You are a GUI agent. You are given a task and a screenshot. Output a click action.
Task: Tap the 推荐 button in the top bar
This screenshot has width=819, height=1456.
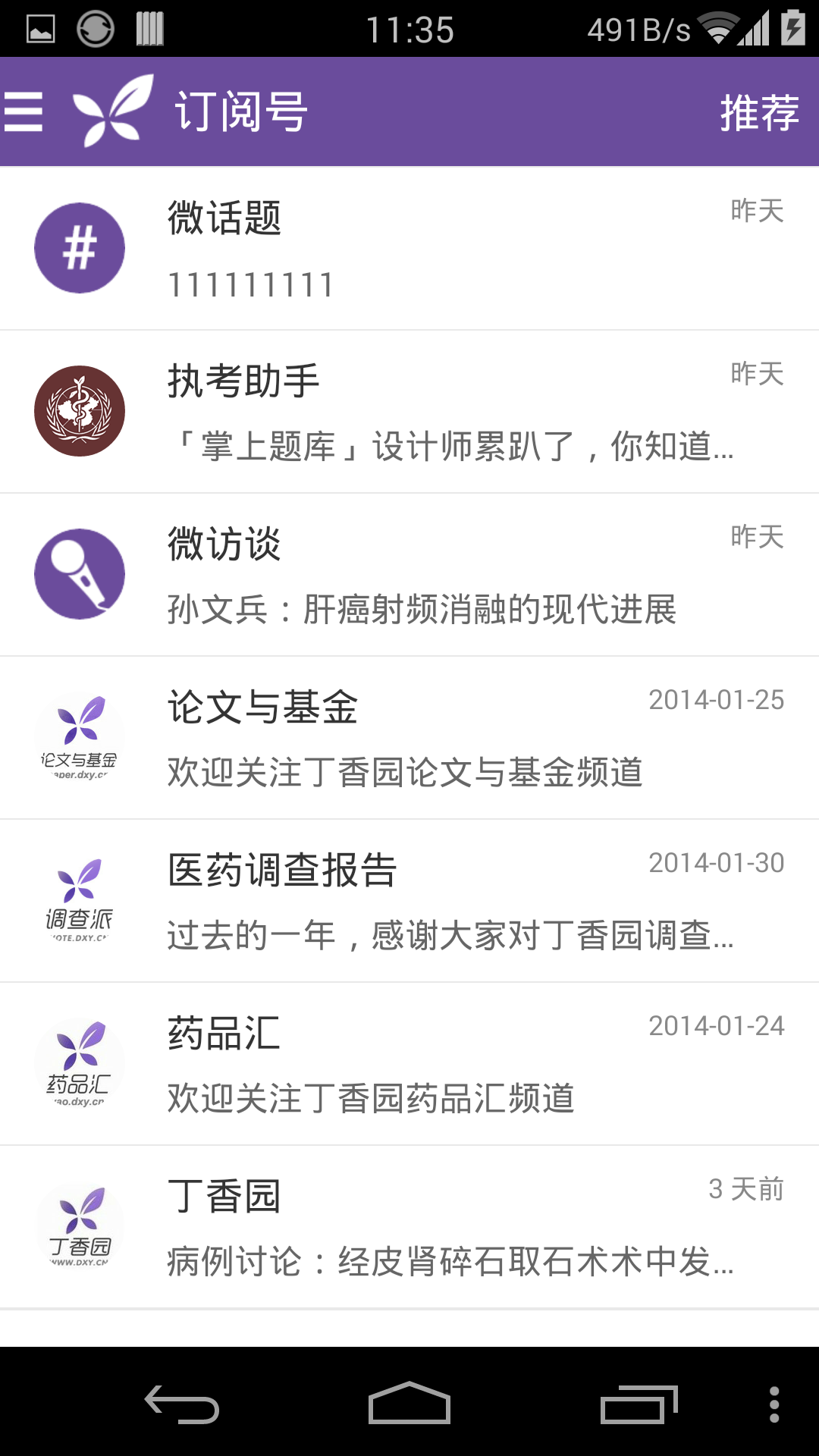click(x=759, y=112)
